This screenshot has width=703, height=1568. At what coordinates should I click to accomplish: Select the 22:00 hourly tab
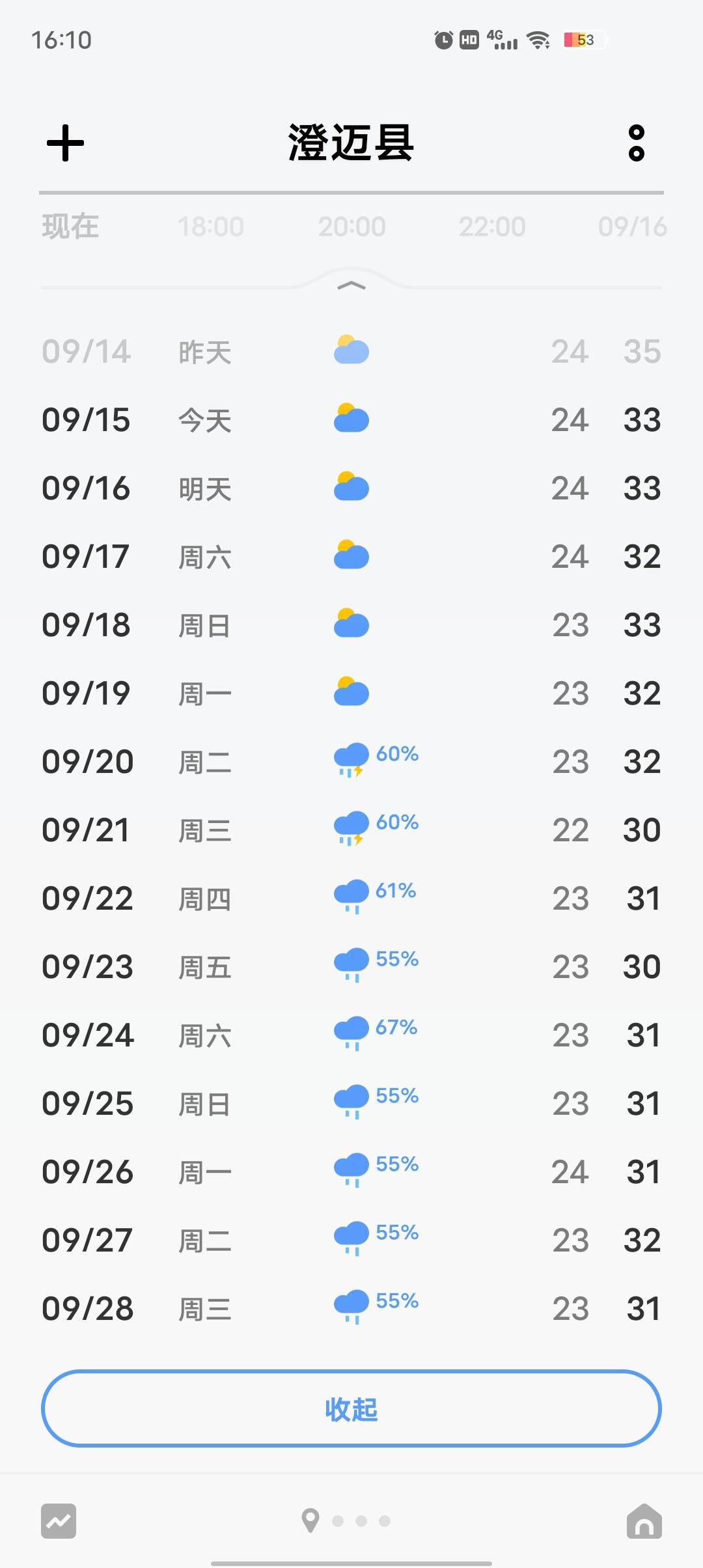coord(492,227)
